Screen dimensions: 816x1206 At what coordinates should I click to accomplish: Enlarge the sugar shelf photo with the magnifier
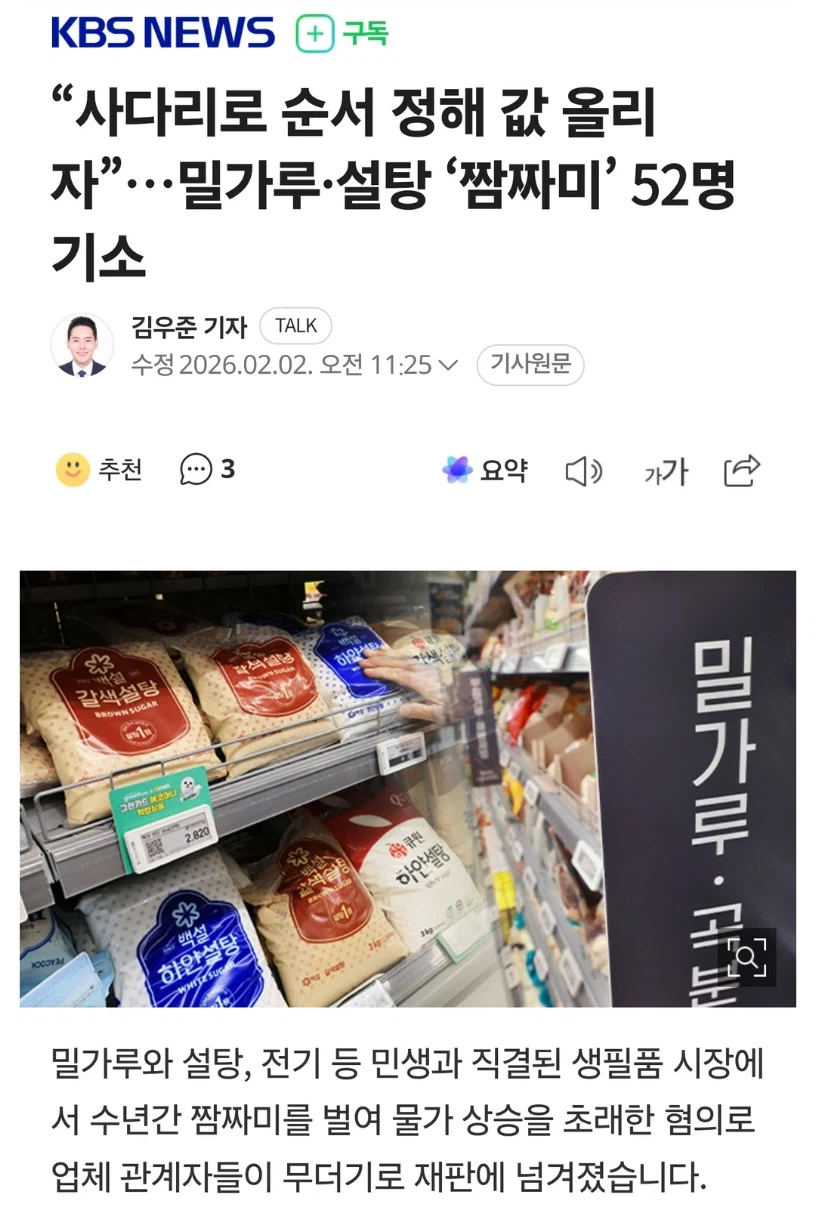(x=746, y=957)
